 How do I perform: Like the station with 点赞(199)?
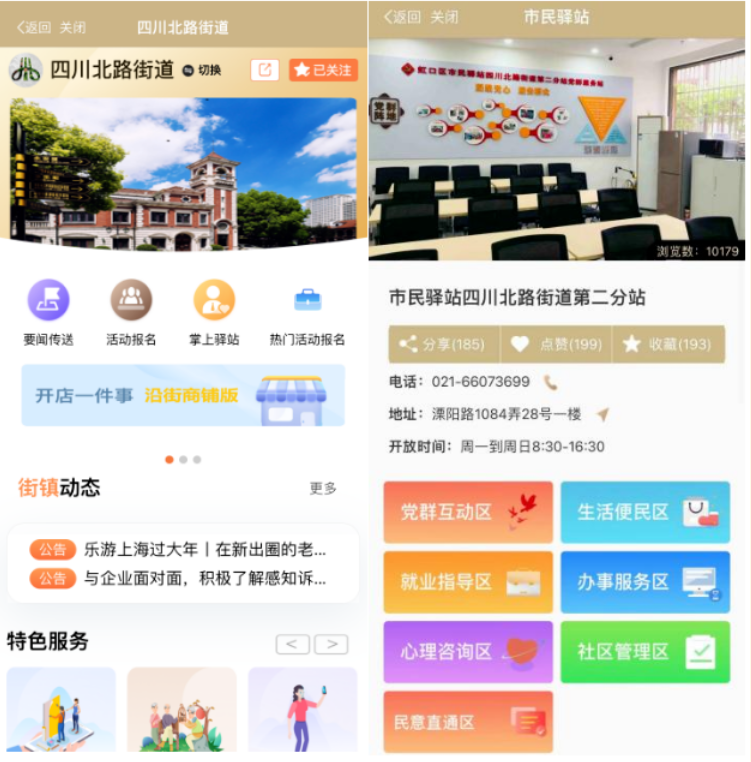tap(556, 344)
